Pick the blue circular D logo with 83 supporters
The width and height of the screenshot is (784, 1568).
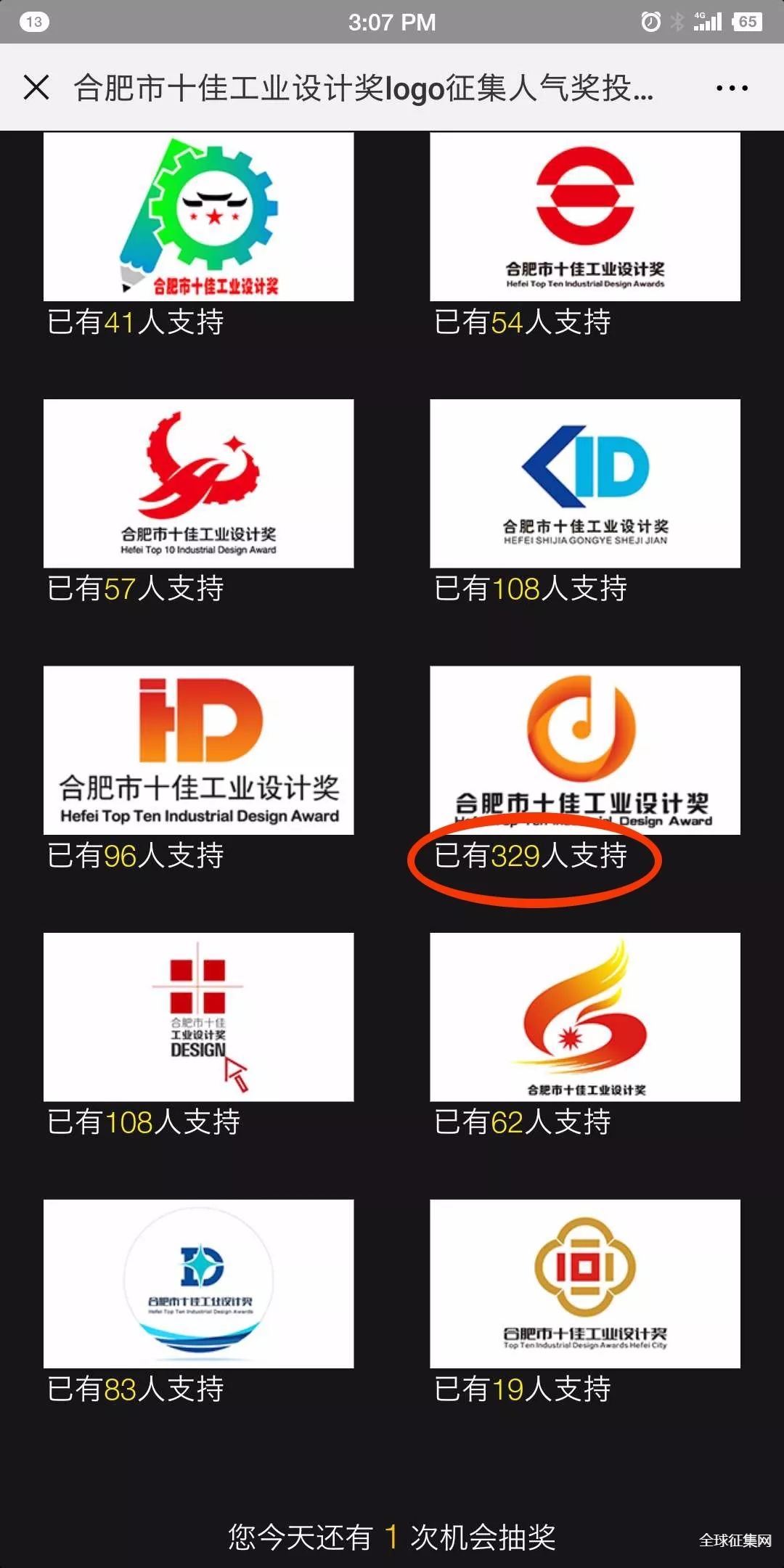(x=198, y=1283)
